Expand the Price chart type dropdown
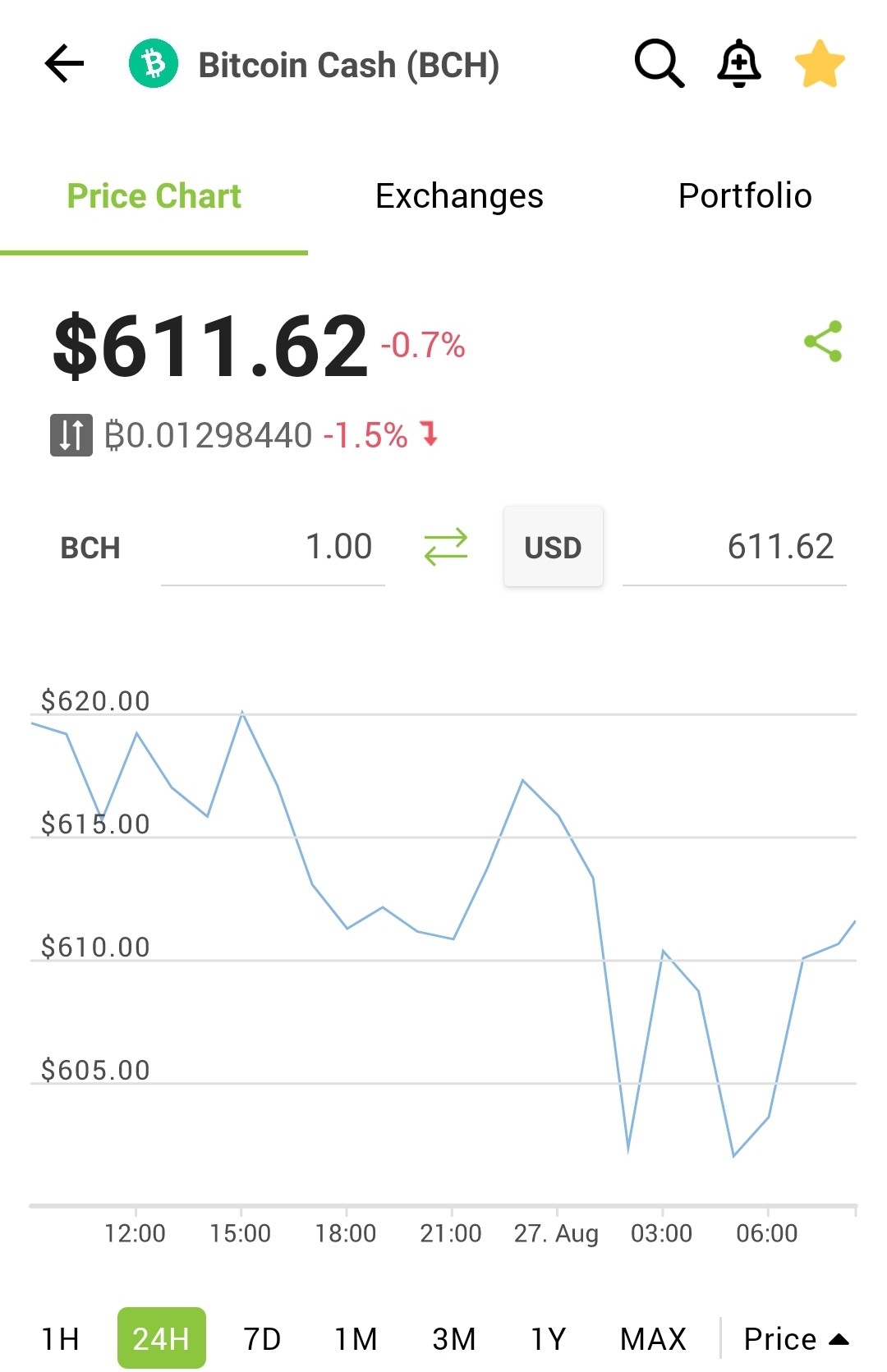 796,1338
